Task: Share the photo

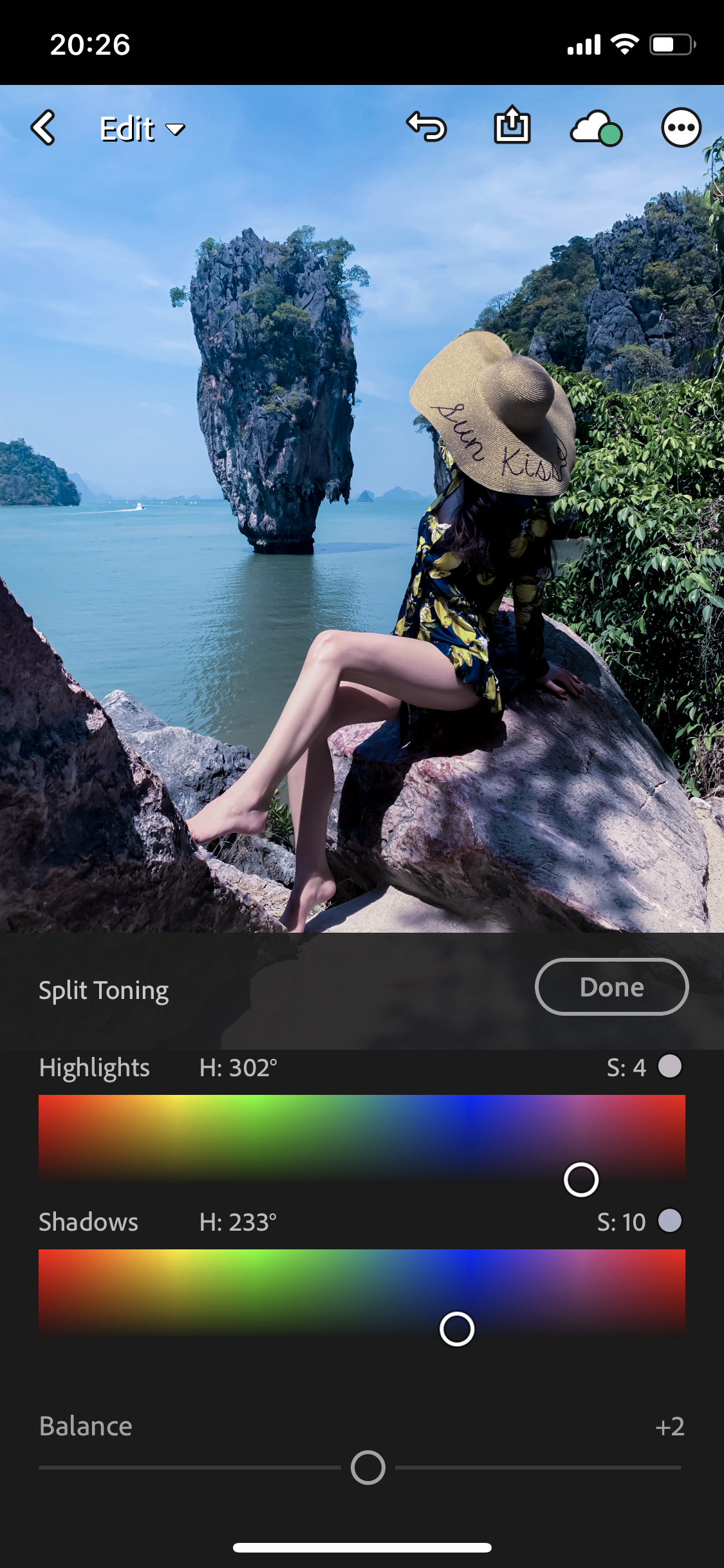Action: tap(512, 124)
